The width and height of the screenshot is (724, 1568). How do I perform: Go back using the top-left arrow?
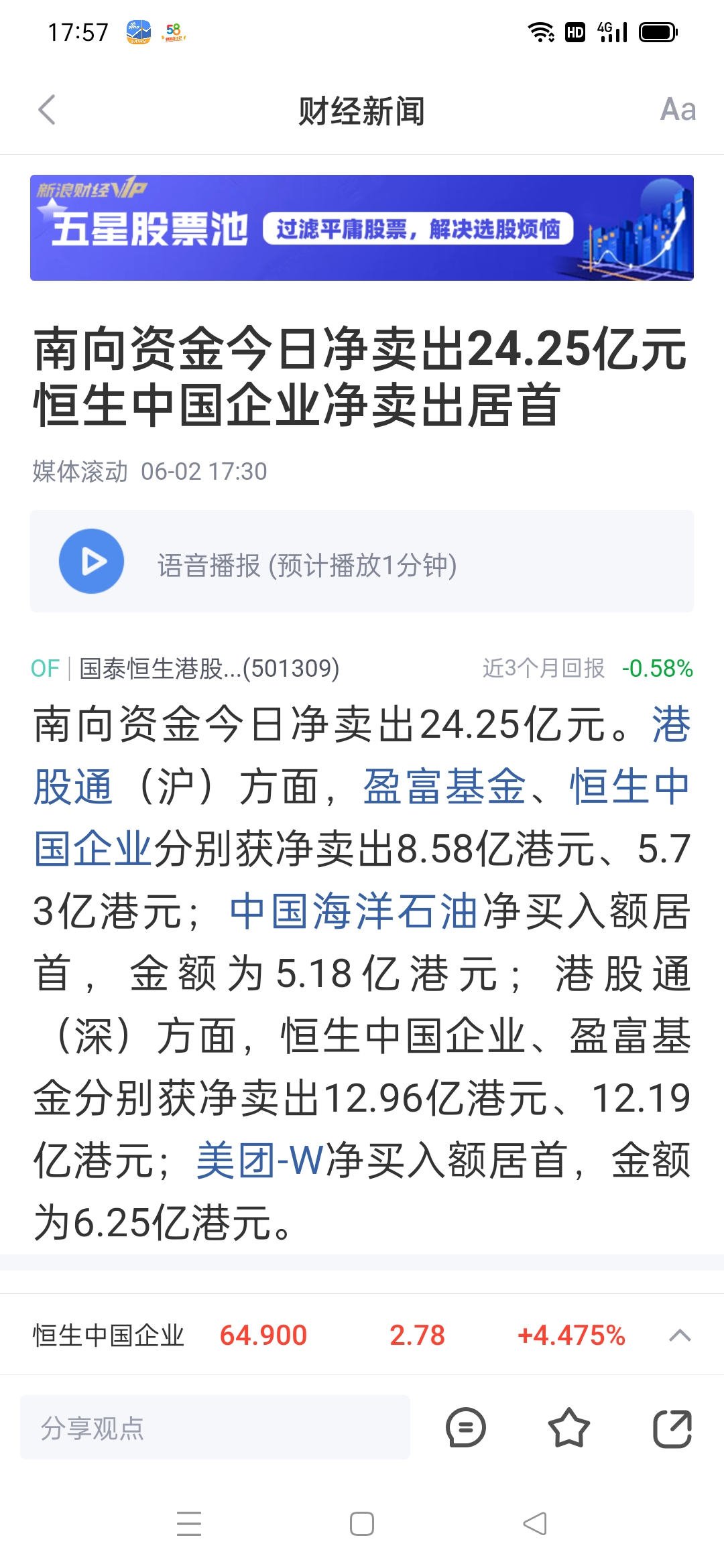47,110
